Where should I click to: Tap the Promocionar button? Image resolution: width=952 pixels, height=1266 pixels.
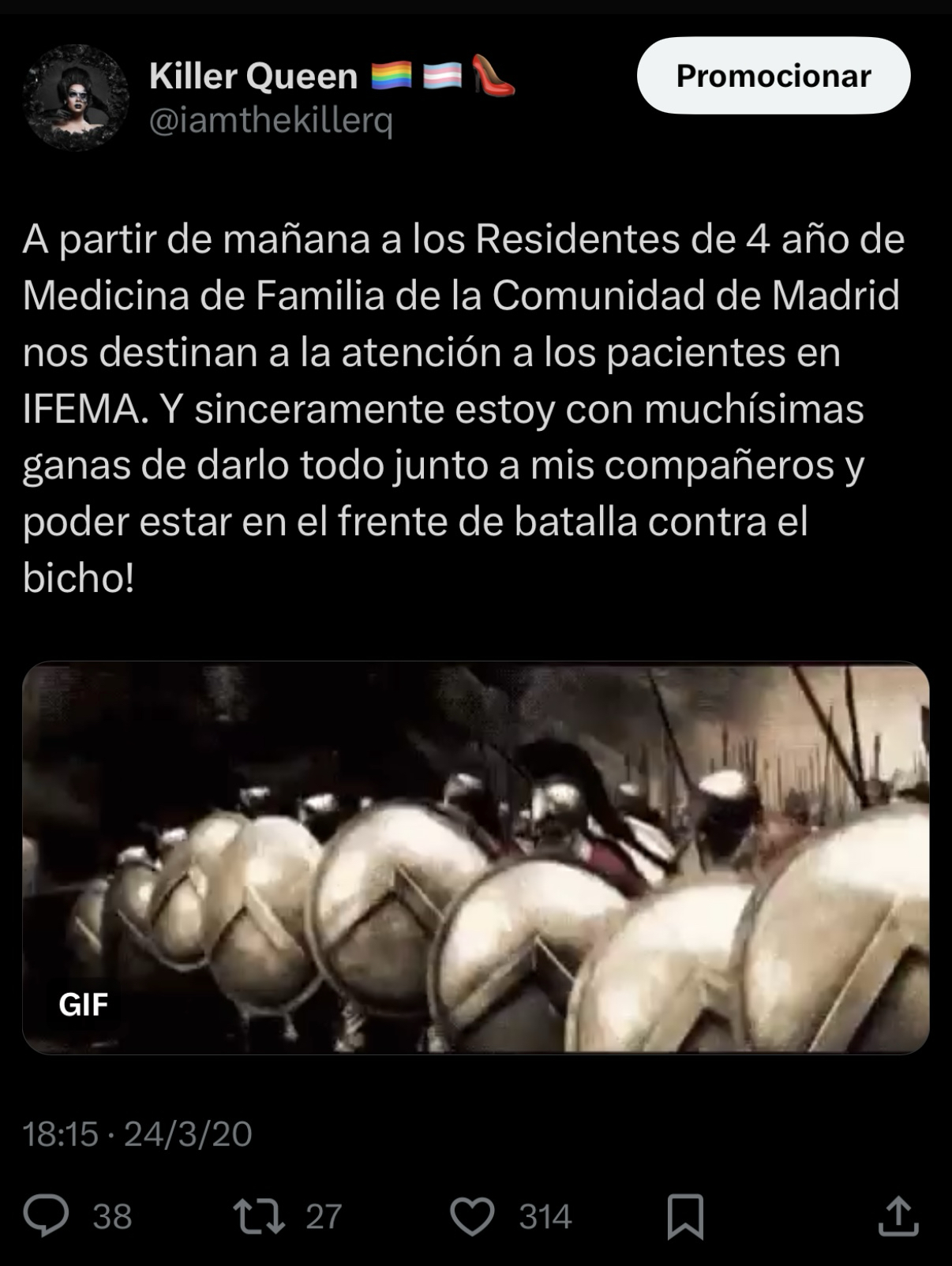pyautogui.click(x=773, y=76)
